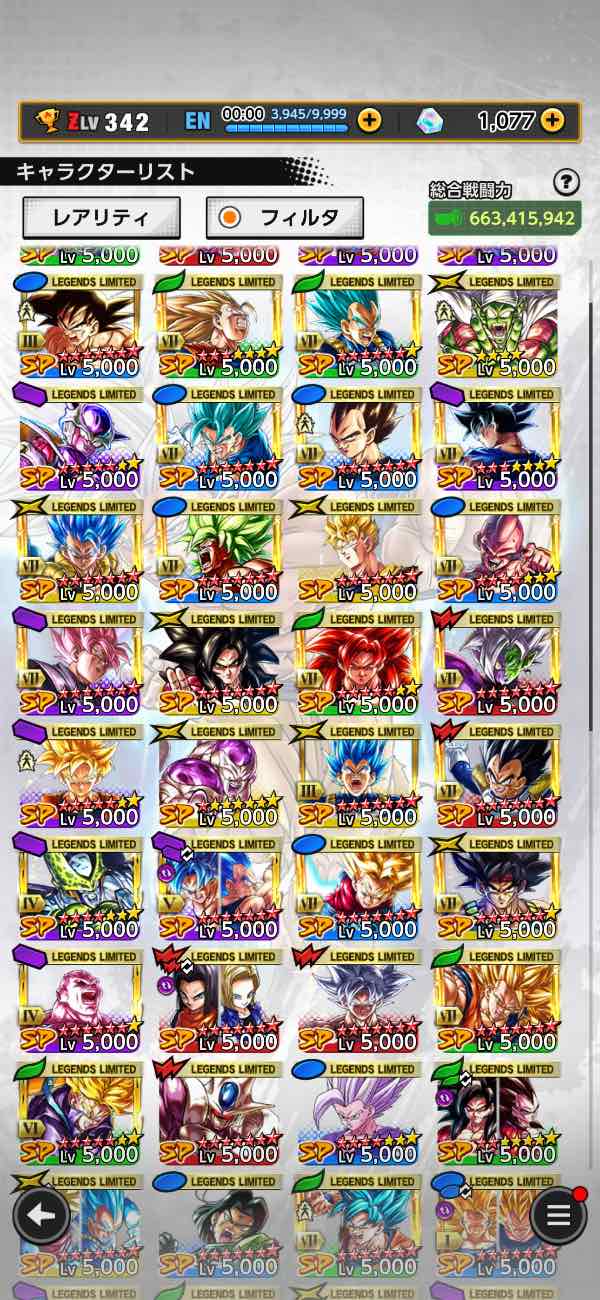The image size is (600, 1300).
Task: Go back with the round arrow button
Action: coord(41,1215)
